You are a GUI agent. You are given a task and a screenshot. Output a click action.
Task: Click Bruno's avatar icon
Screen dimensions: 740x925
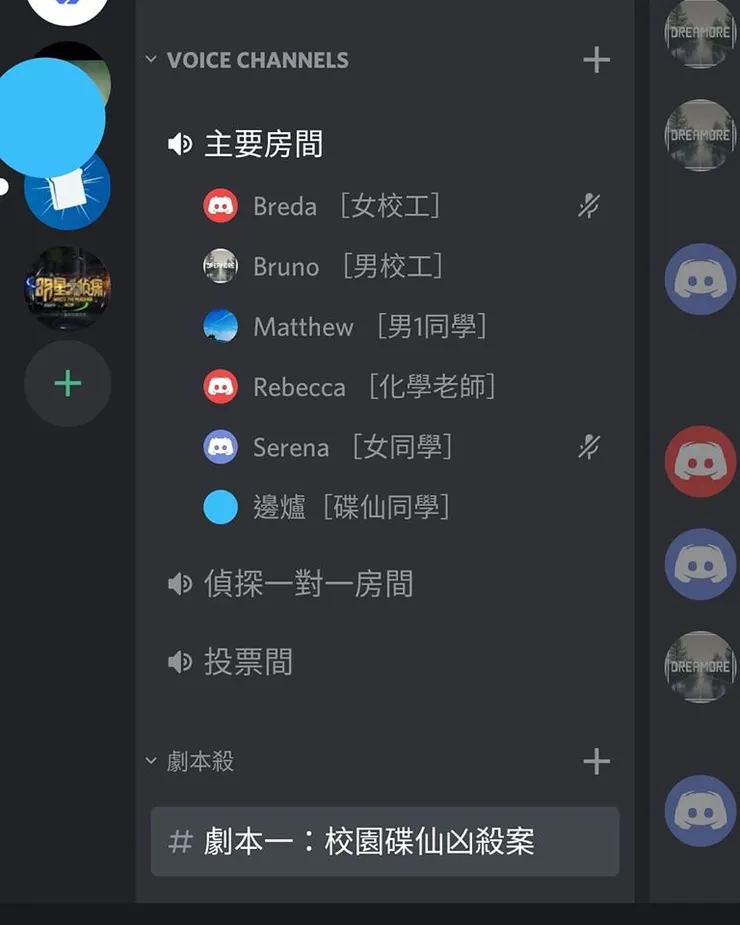(x=221, y=266)
